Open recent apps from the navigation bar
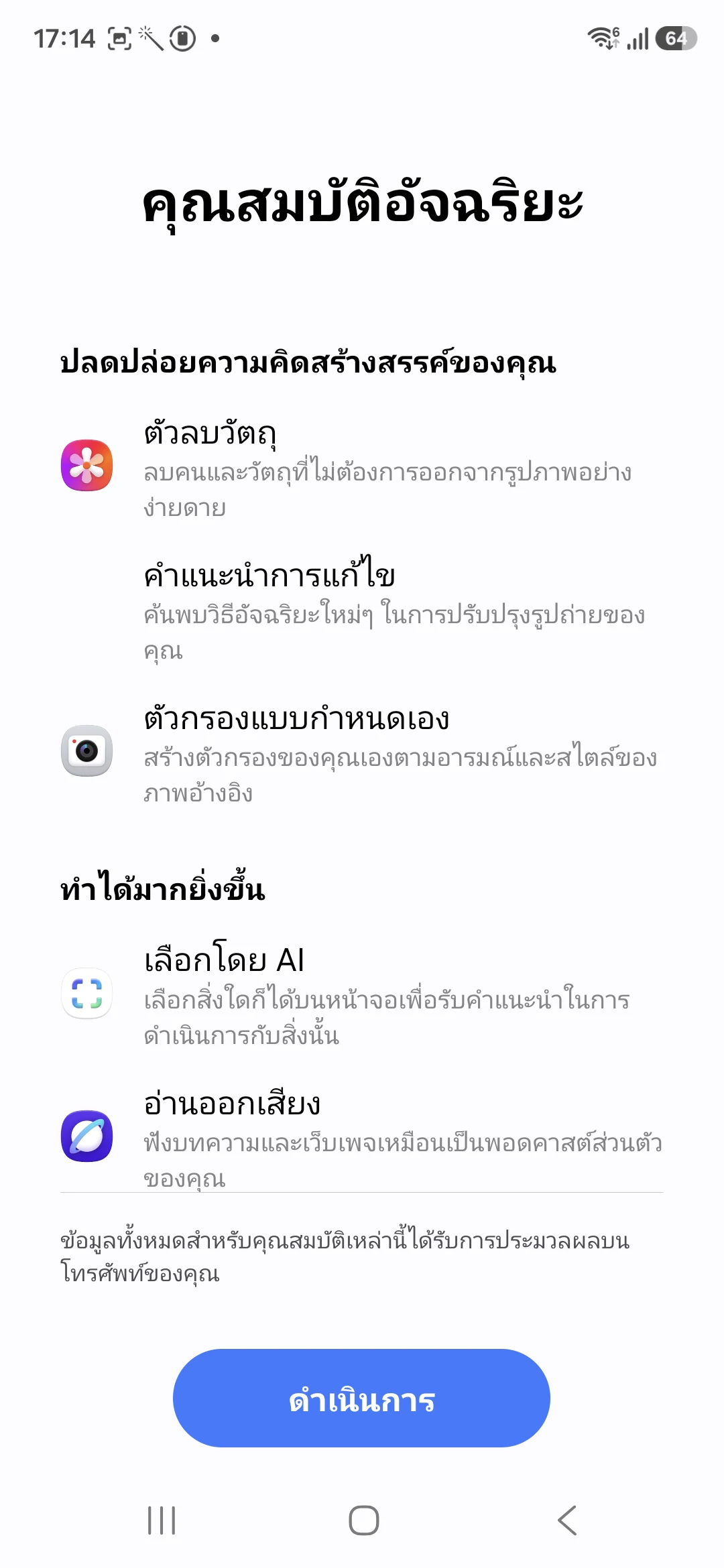This screenshot has width=724, height=1568. [x=162, y=1520]
